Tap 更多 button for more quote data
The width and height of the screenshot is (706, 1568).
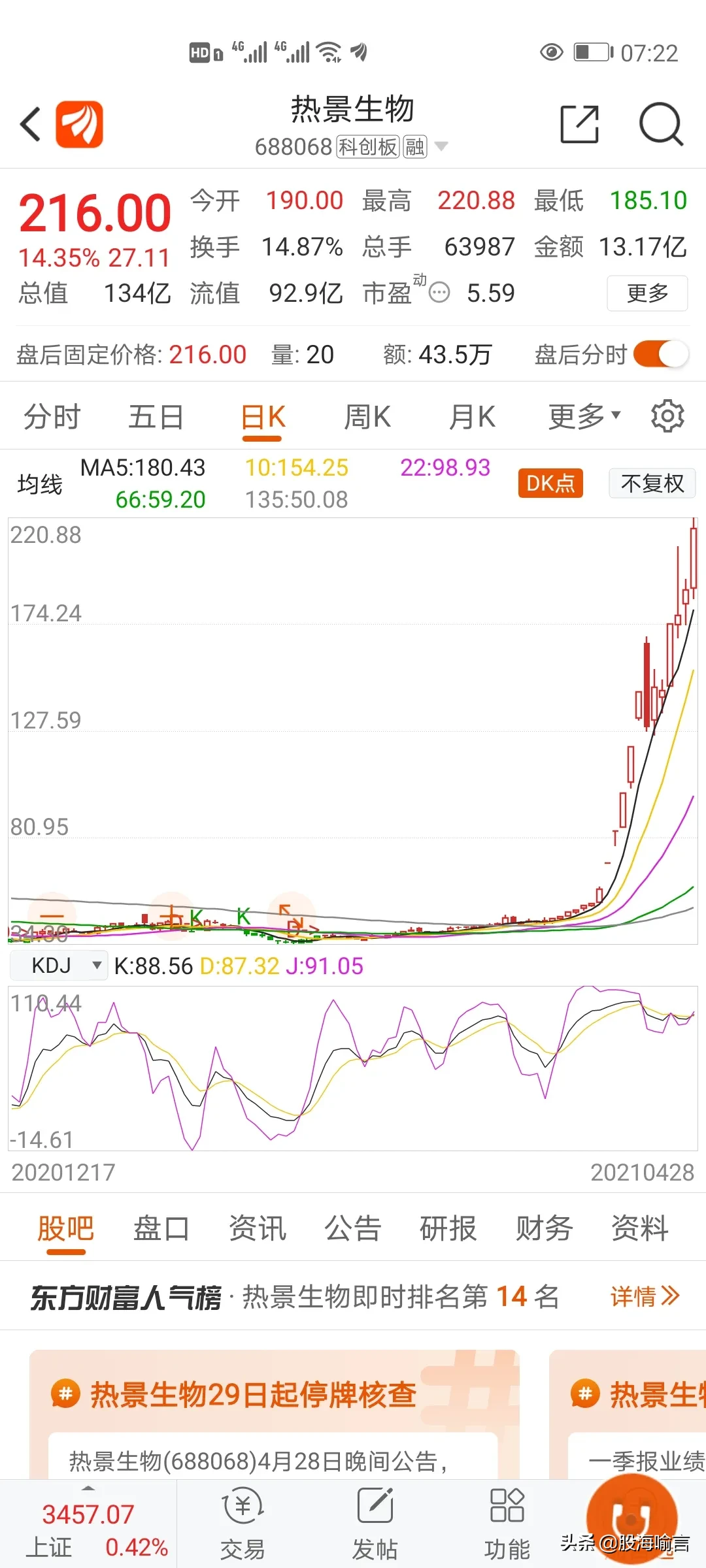pos(647,293)
